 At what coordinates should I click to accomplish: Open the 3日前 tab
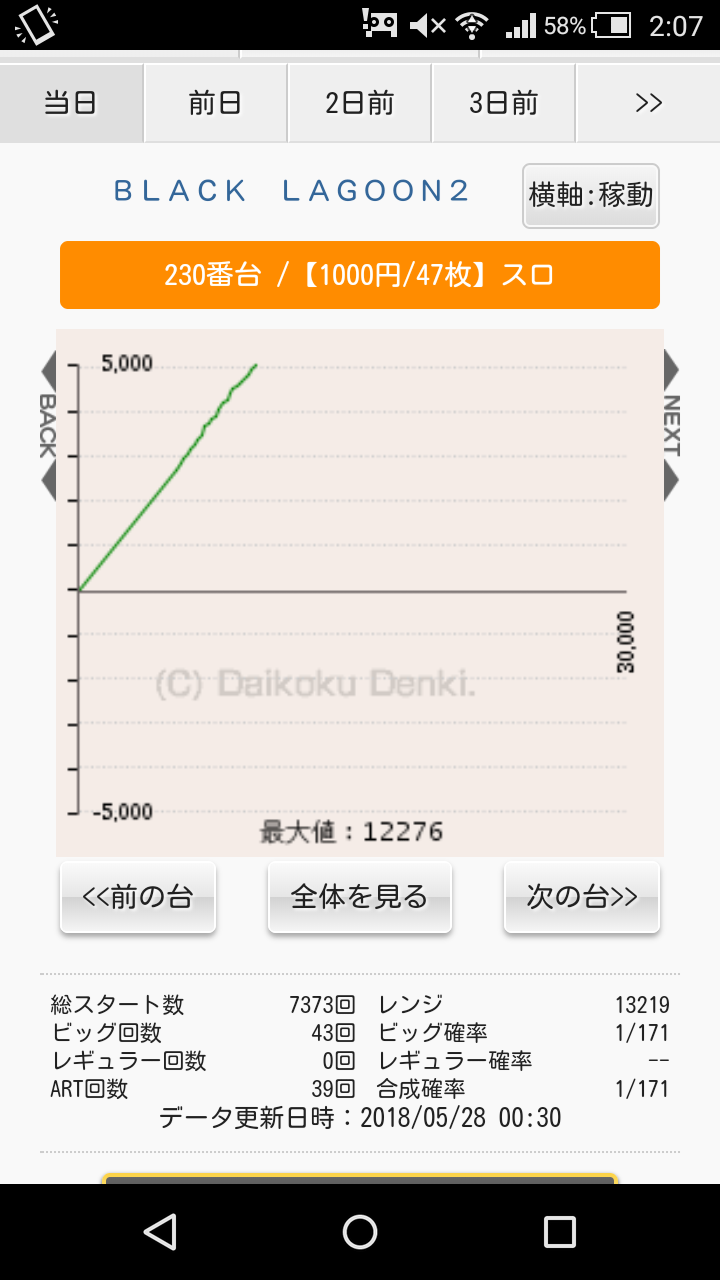(x=504, y=103)
